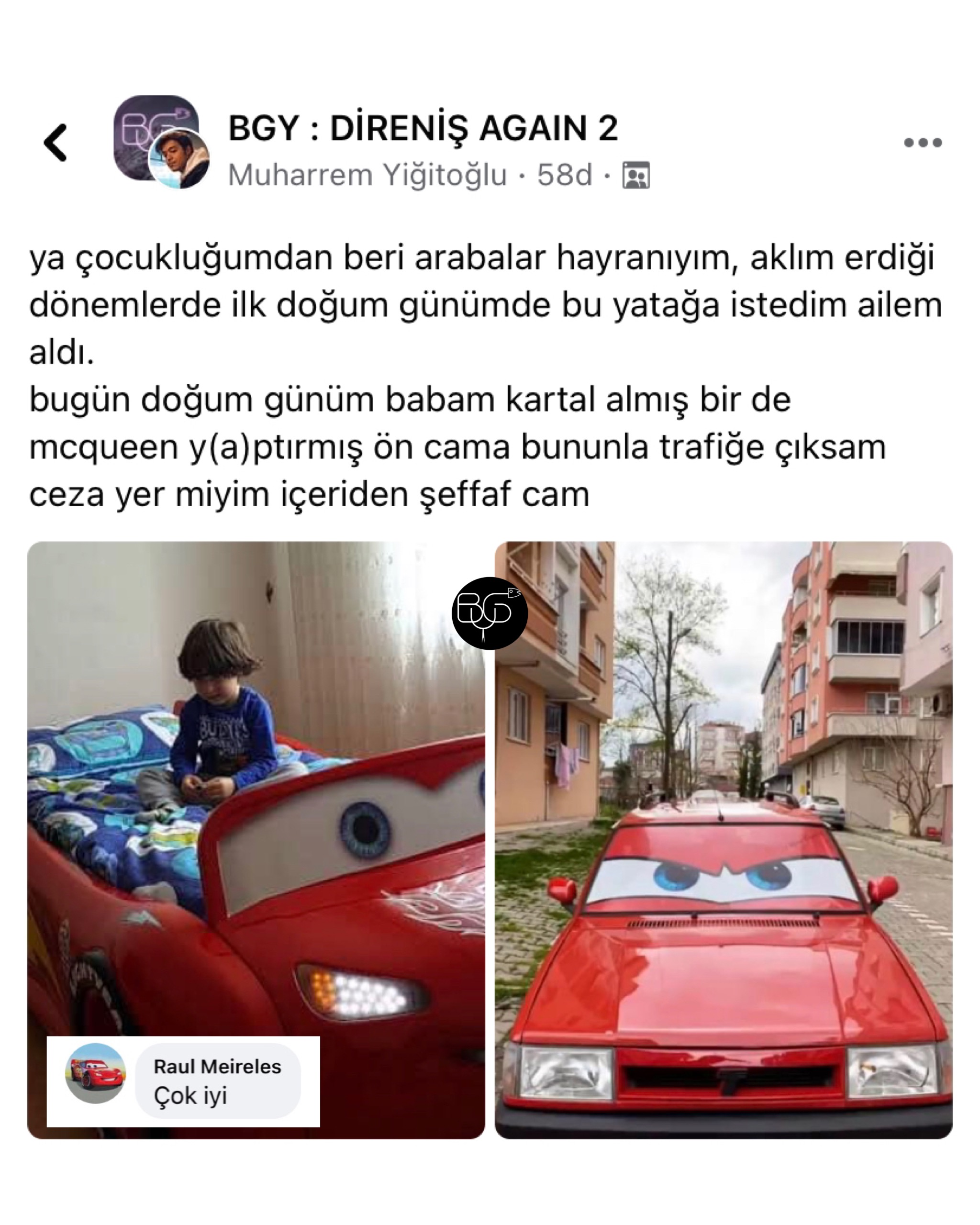Open the post's three-dot overflow menu
Screen dimensions: 980x1225
tap(923, 143)
